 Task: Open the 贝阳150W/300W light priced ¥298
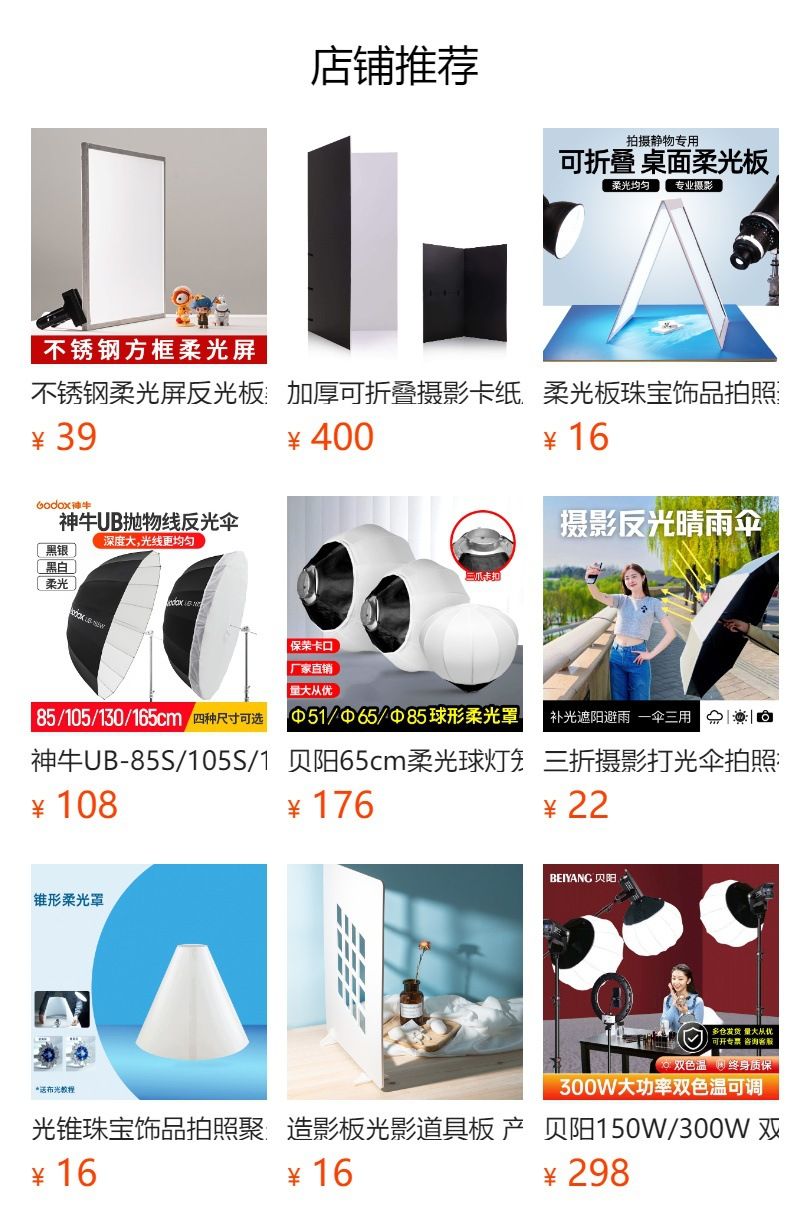tap(661, 982)
